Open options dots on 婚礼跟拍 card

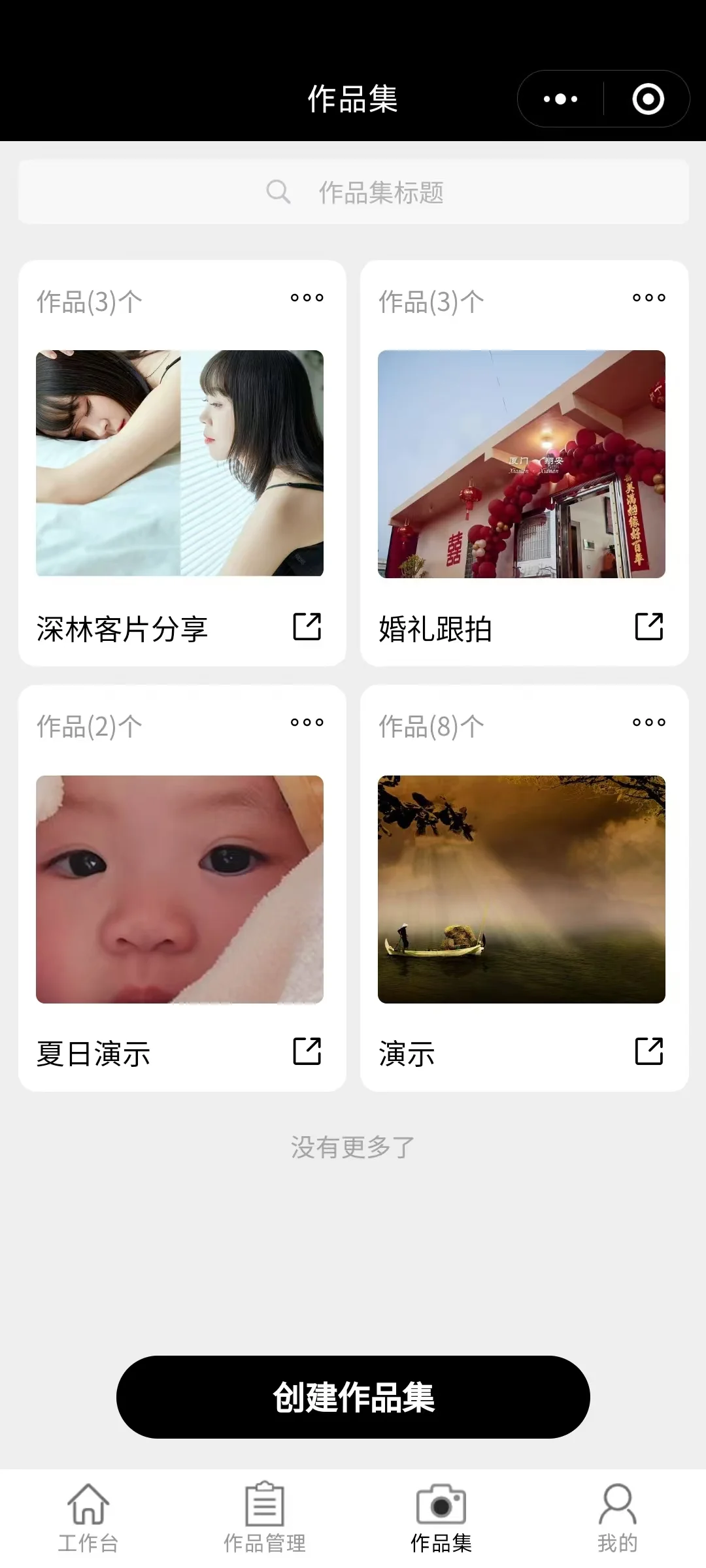tap(648, 298)
